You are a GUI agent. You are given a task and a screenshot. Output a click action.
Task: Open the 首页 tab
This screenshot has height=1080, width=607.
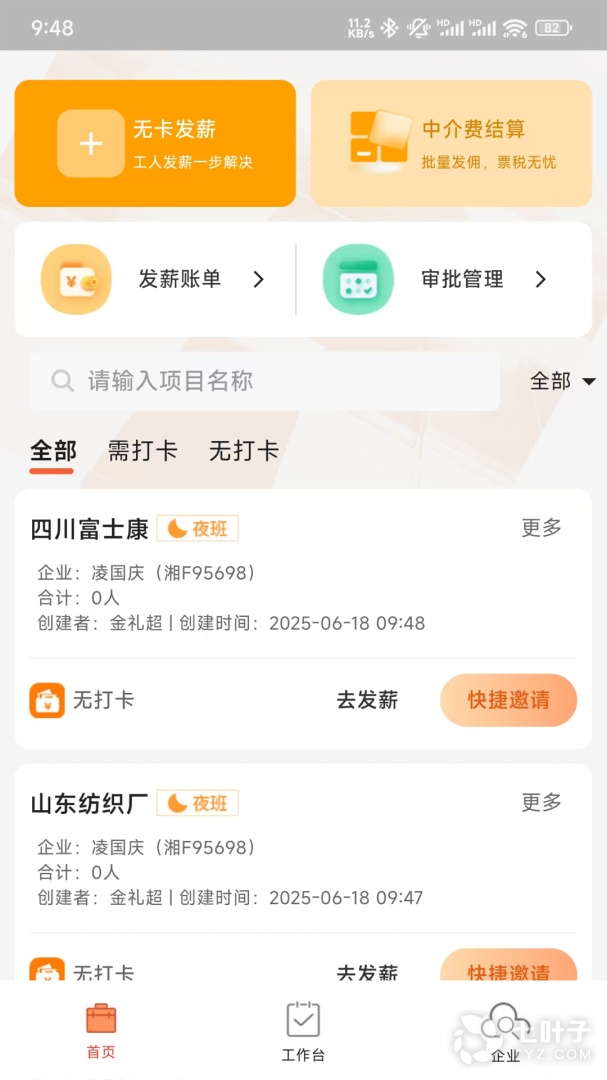click(101, 1032)
